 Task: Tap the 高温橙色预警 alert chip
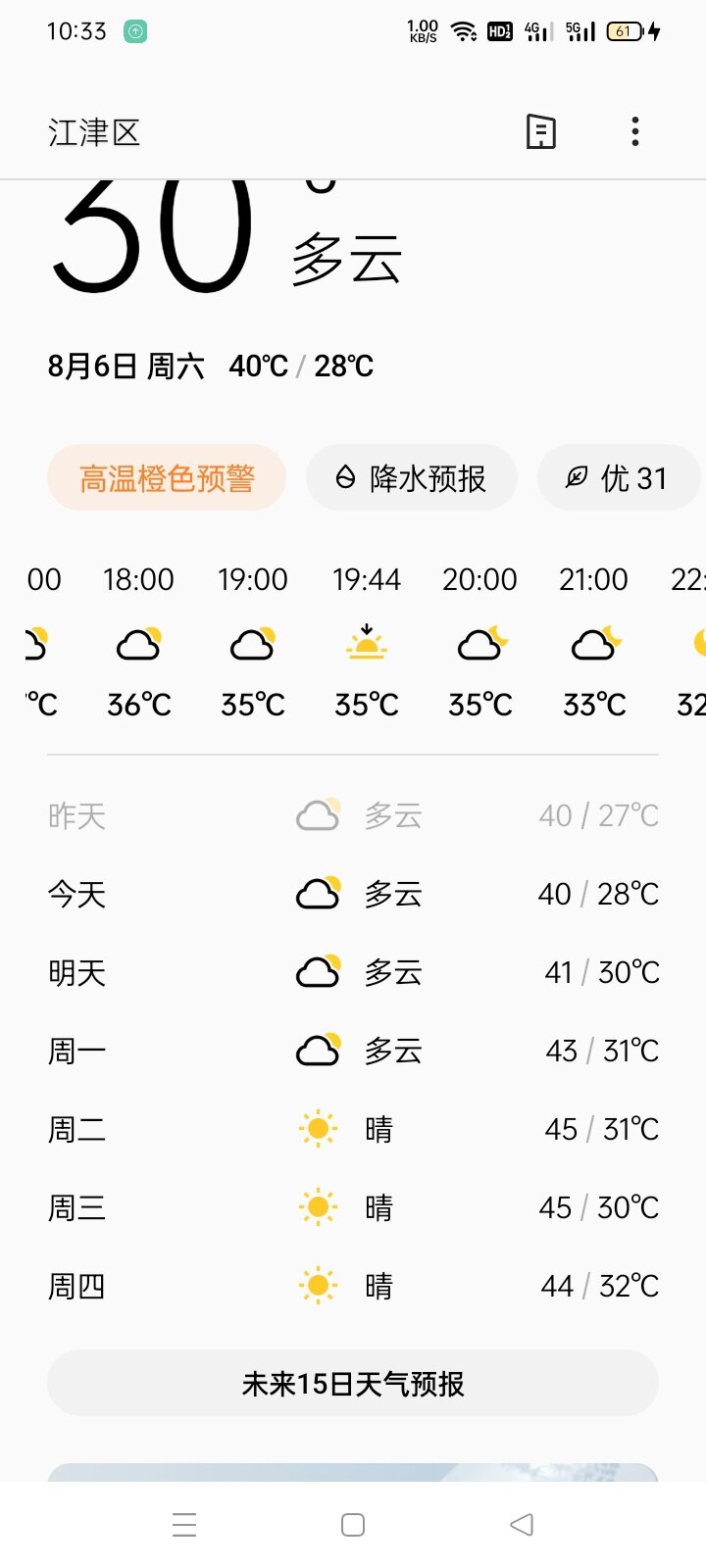pos(167,477)
